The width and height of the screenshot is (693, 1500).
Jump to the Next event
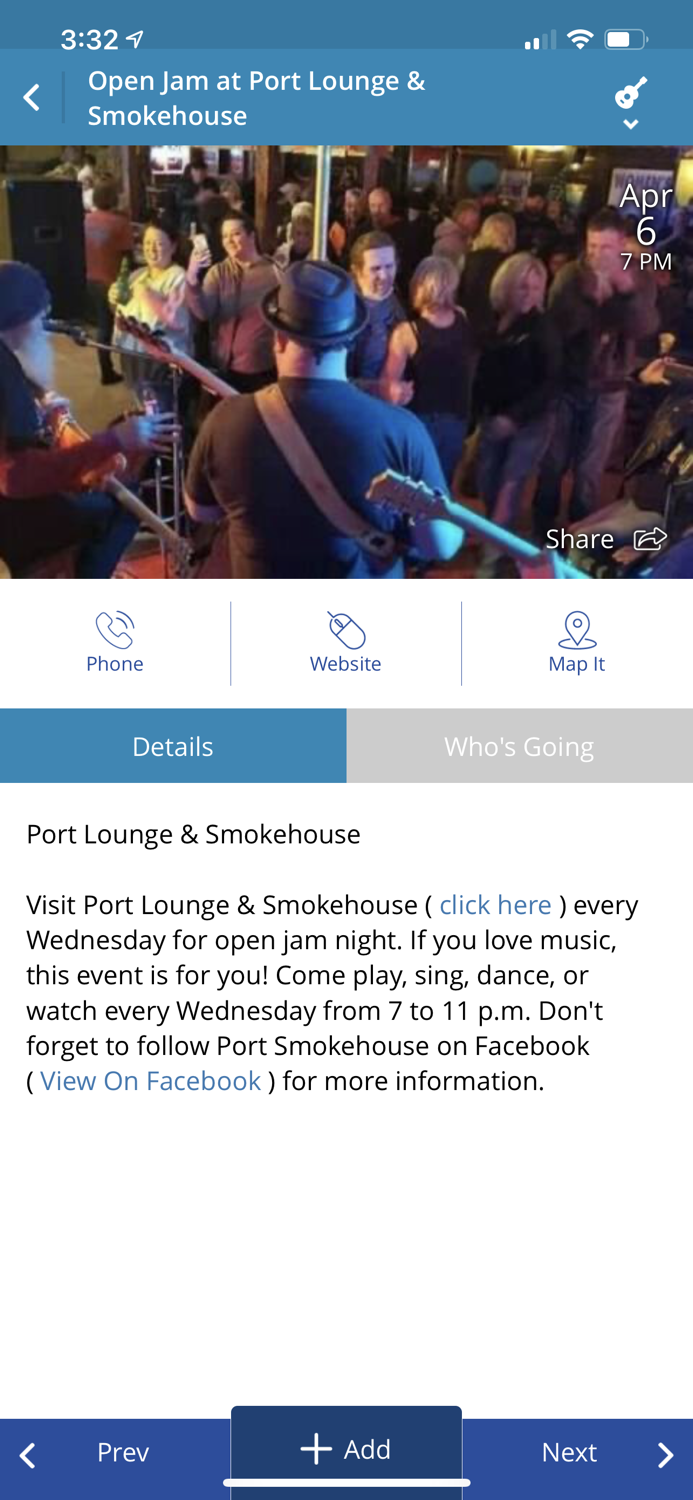pyautogui.click(x=590, y=1453)
